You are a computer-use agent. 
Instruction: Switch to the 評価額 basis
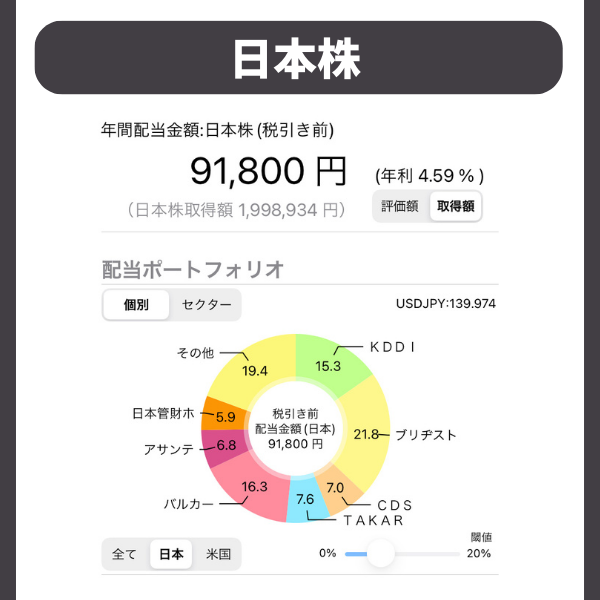tap(400, 207)
